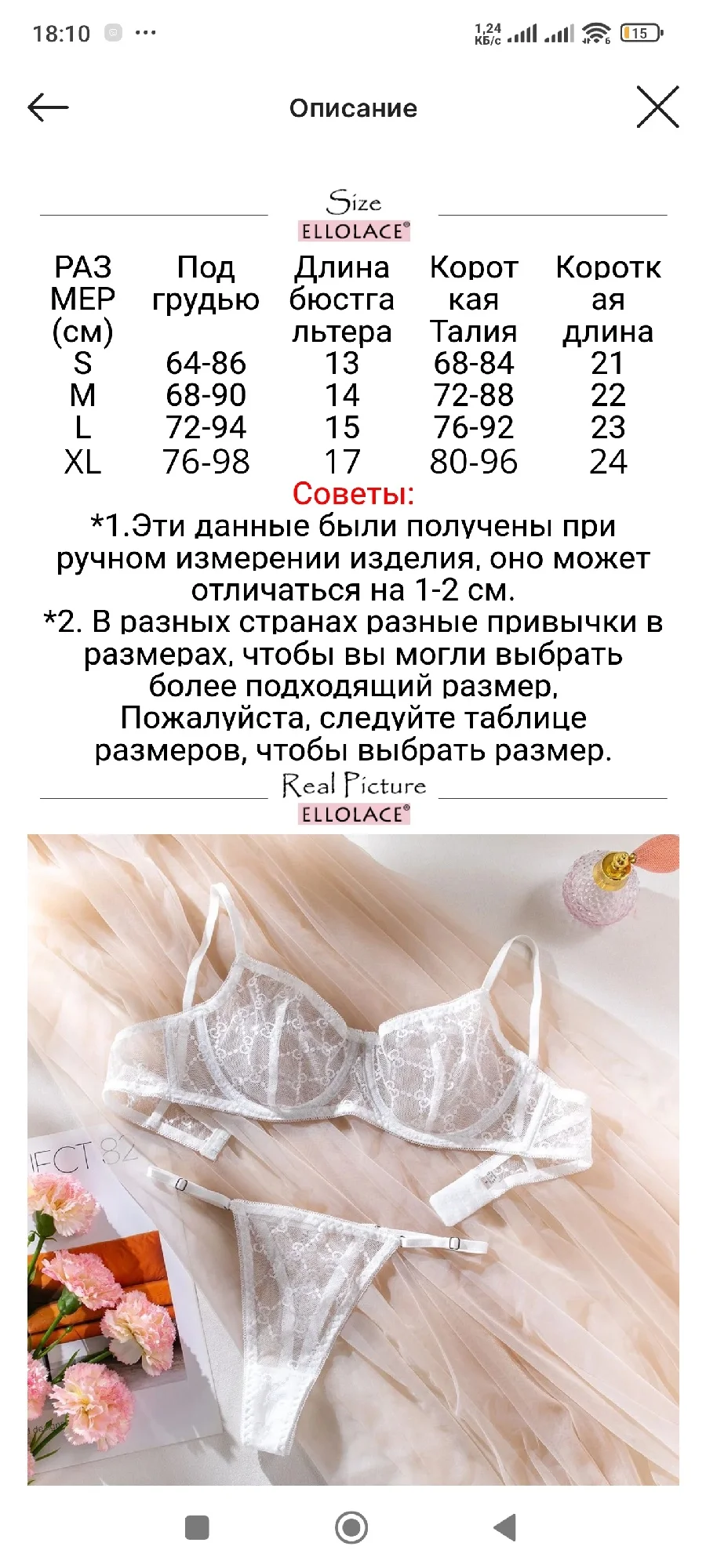Tap the system back triangle
The height and width of the screenshot is (1568, 706).
[506, 1527]
